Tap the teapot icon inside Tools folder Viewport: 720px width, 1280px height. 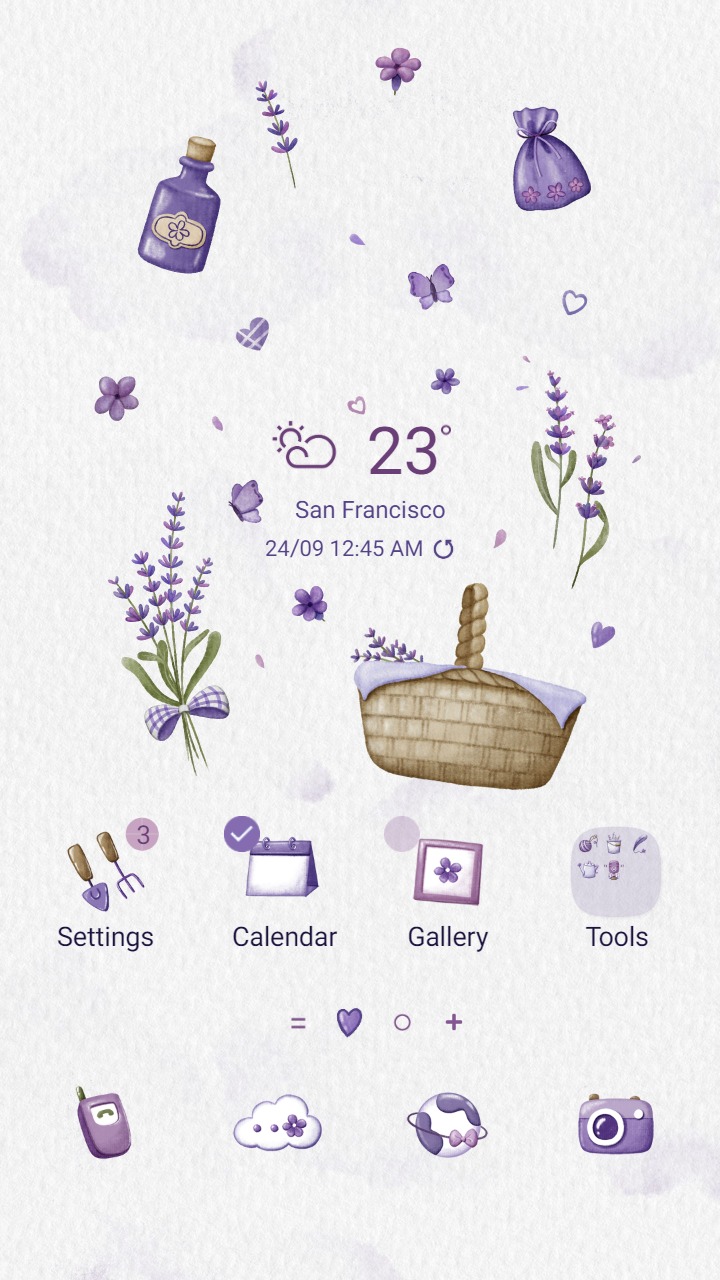pyautogui.click(x=588, y=869)
